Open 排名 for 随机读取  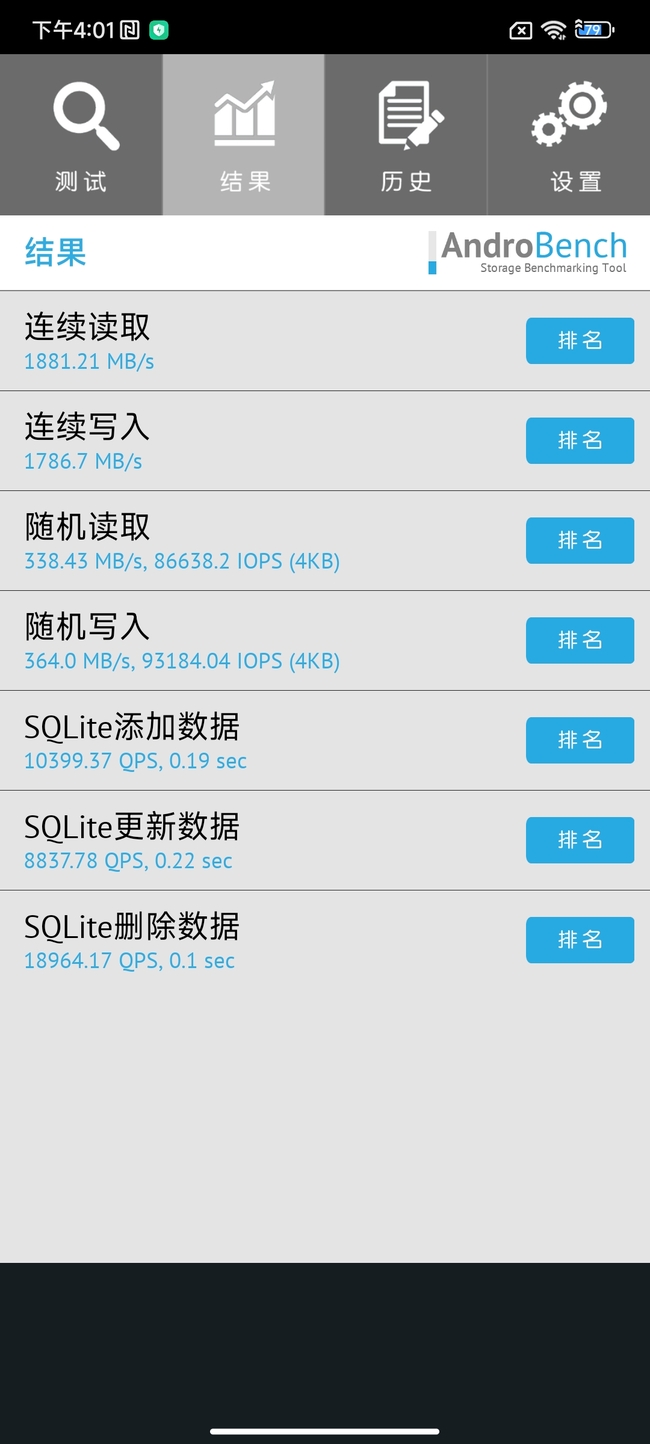[580, 541]
